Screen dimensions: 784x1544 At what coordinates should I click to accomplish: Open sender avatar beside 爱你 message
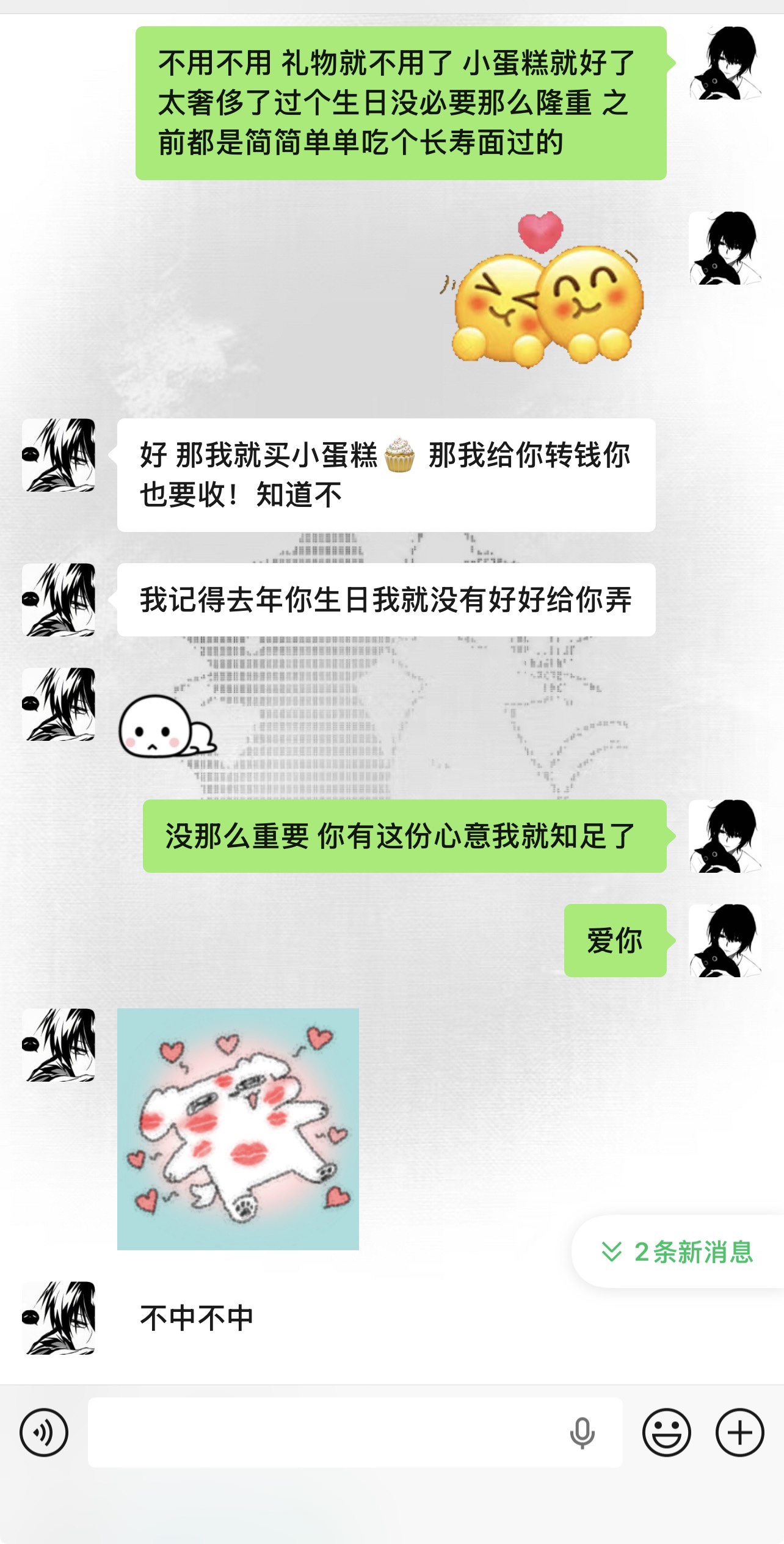[725, 941]
